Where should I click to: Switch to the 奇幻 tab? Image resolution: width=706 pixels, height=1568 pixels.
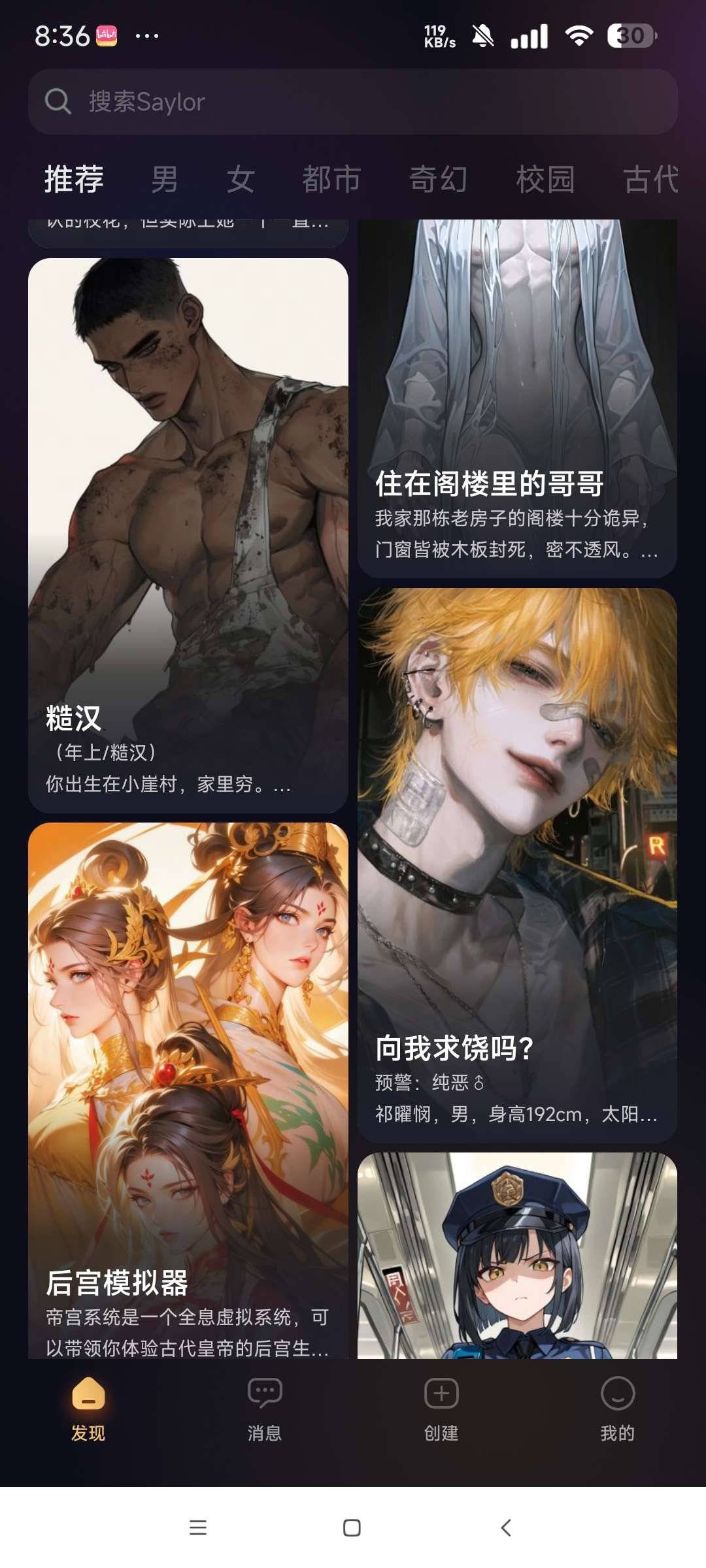438,179
